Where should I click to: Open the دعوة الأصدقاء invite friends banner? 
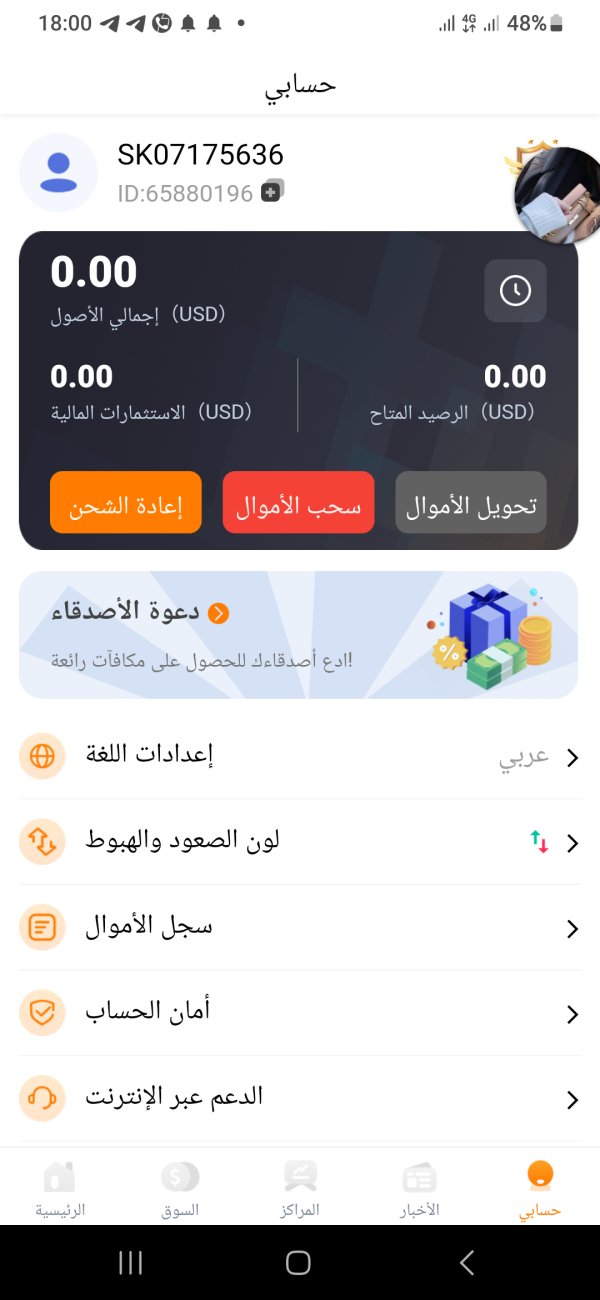pyautogui.click(x=298, y=634)
